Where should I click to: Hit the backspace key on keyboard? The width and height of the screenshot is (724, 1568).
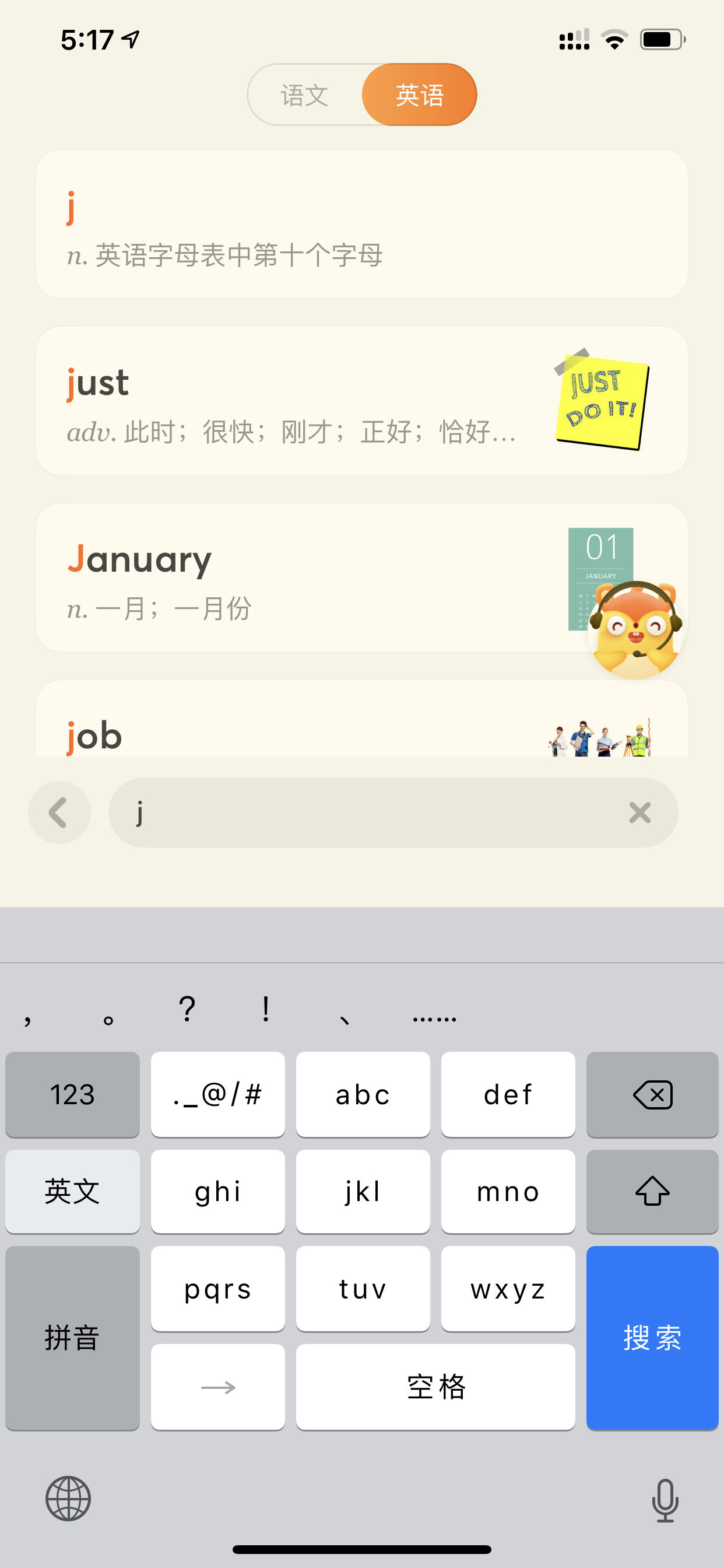click(652, 1094)
